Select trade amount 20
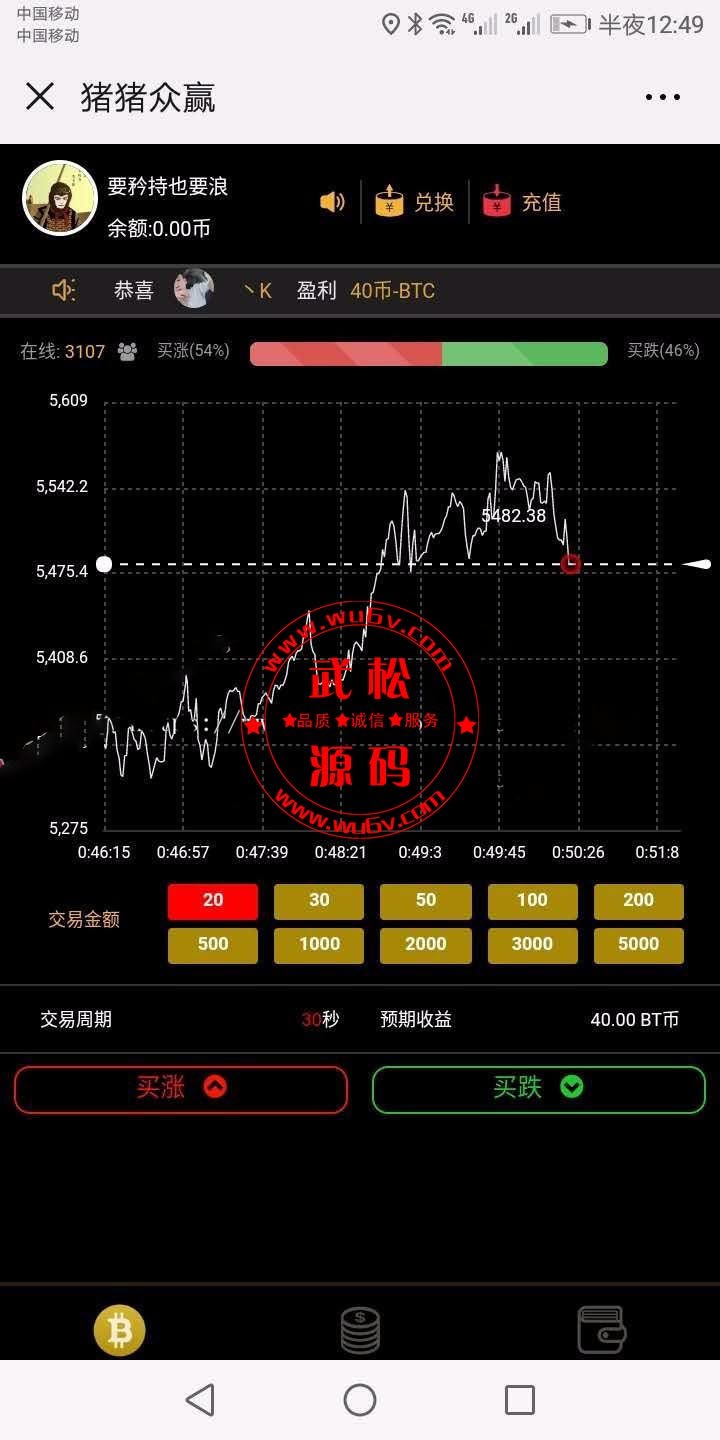 pyautogui.click(x=213, y=901)
